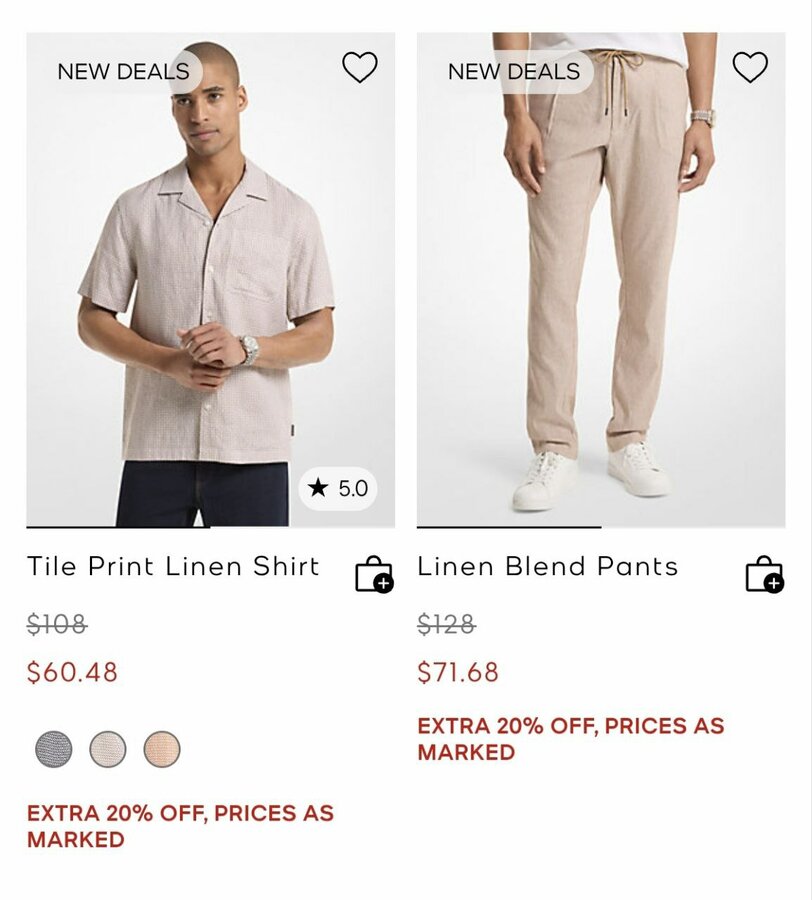
Task: Choose the light beige shirt color swatch
Action: 108,749
